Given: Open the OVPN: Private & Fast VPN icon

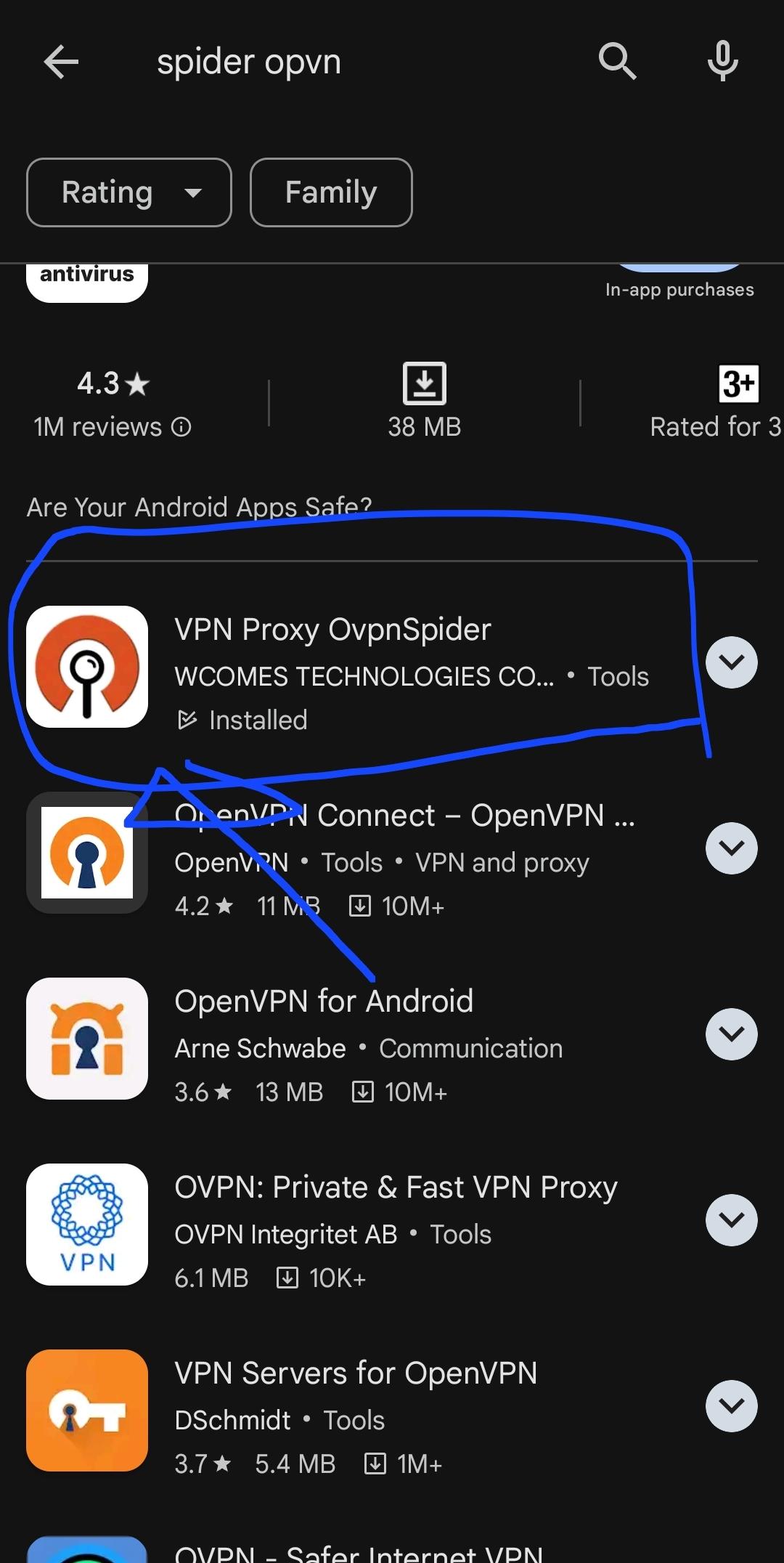Looking at the screenshot, I should pyautogui.click(x=86, y=1225).
